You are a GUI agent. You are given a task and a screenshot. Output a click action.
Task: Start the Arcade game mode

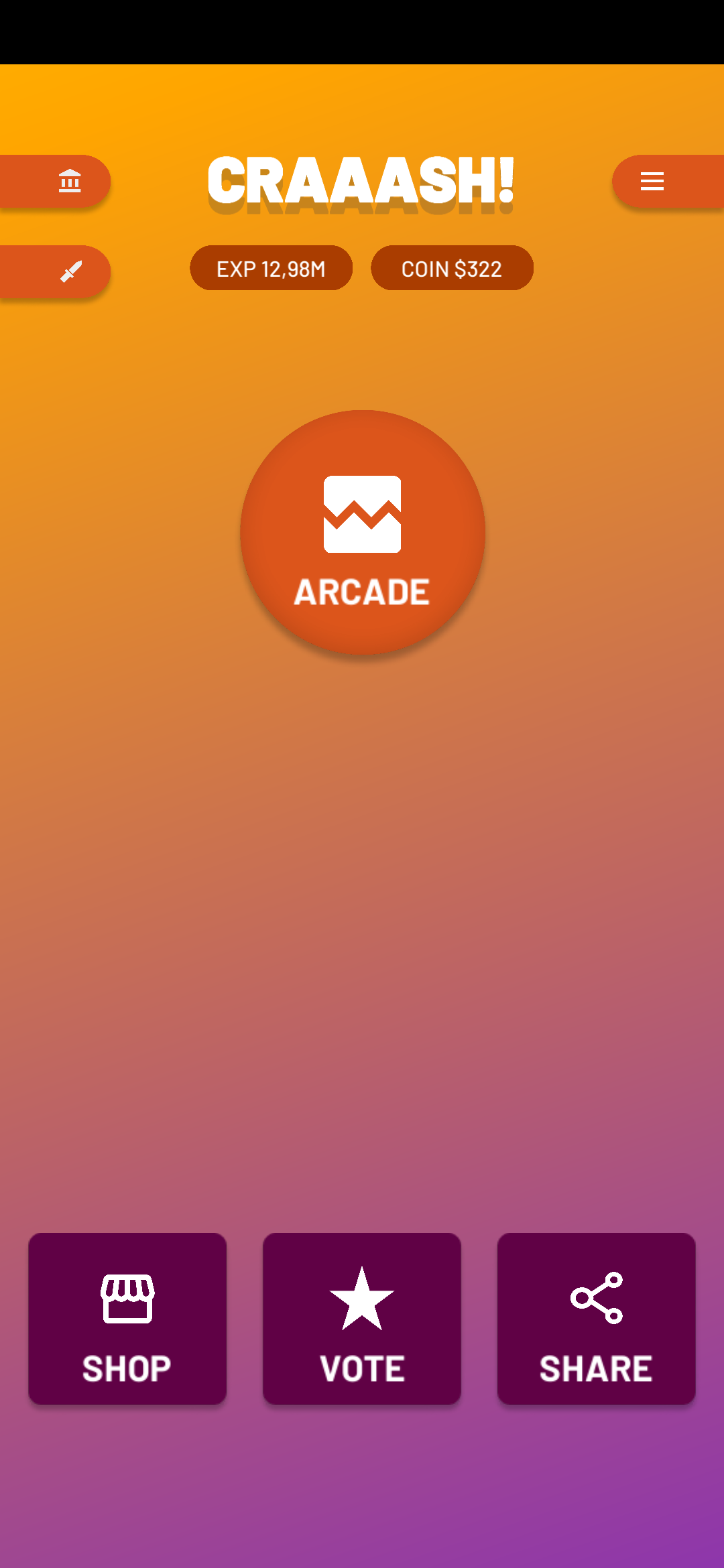pyautogui.click(x=362, y=533)
